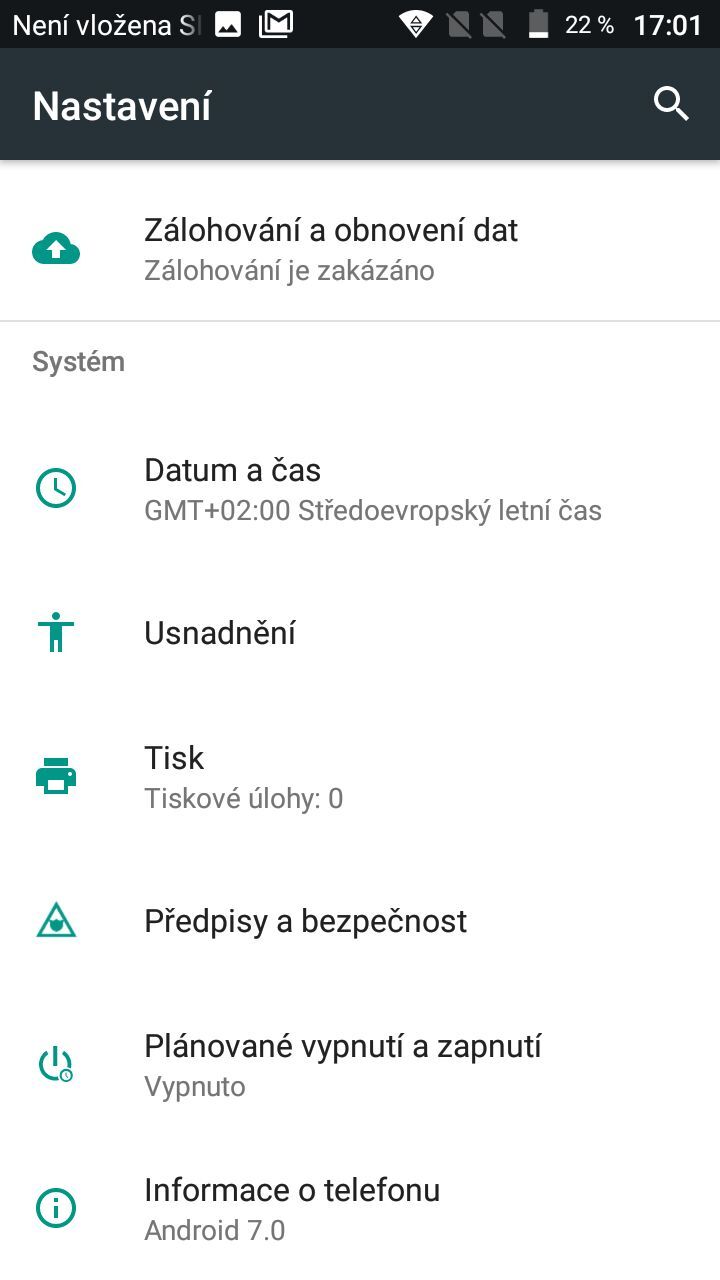This screenshot has width=720, height=1280.
Task: Click the screenshot notification icon
Action: point(228,23)
